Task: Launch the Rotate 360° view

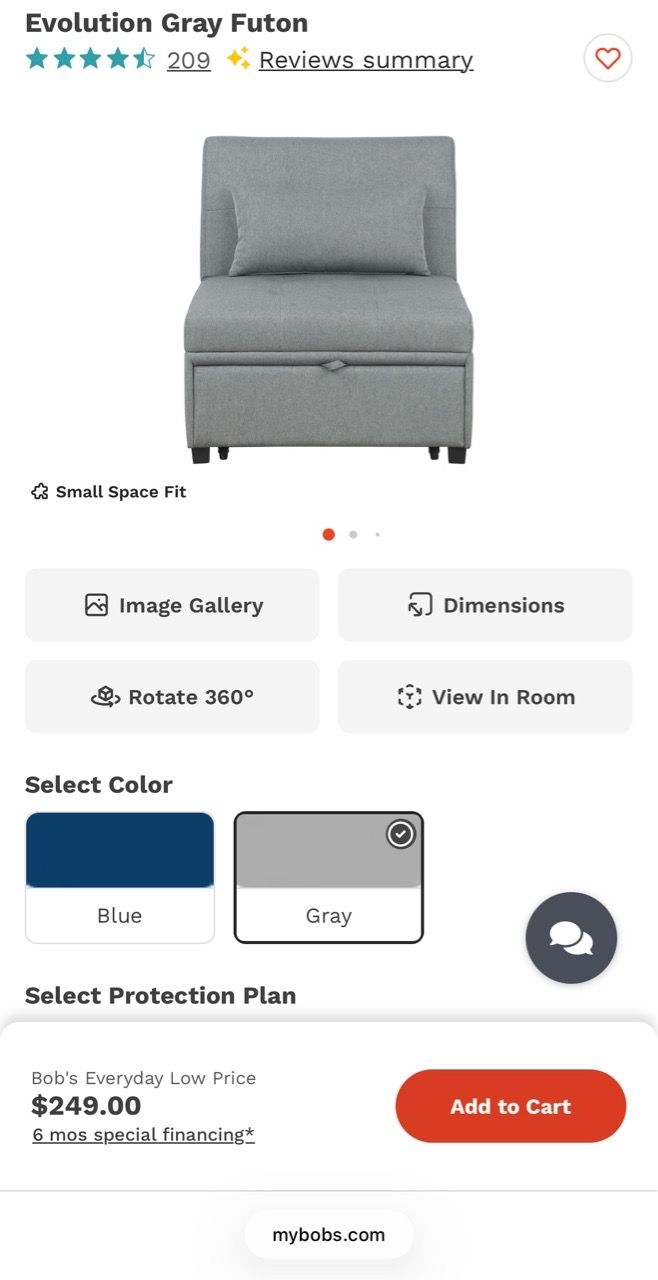Action: pos(172,697)
